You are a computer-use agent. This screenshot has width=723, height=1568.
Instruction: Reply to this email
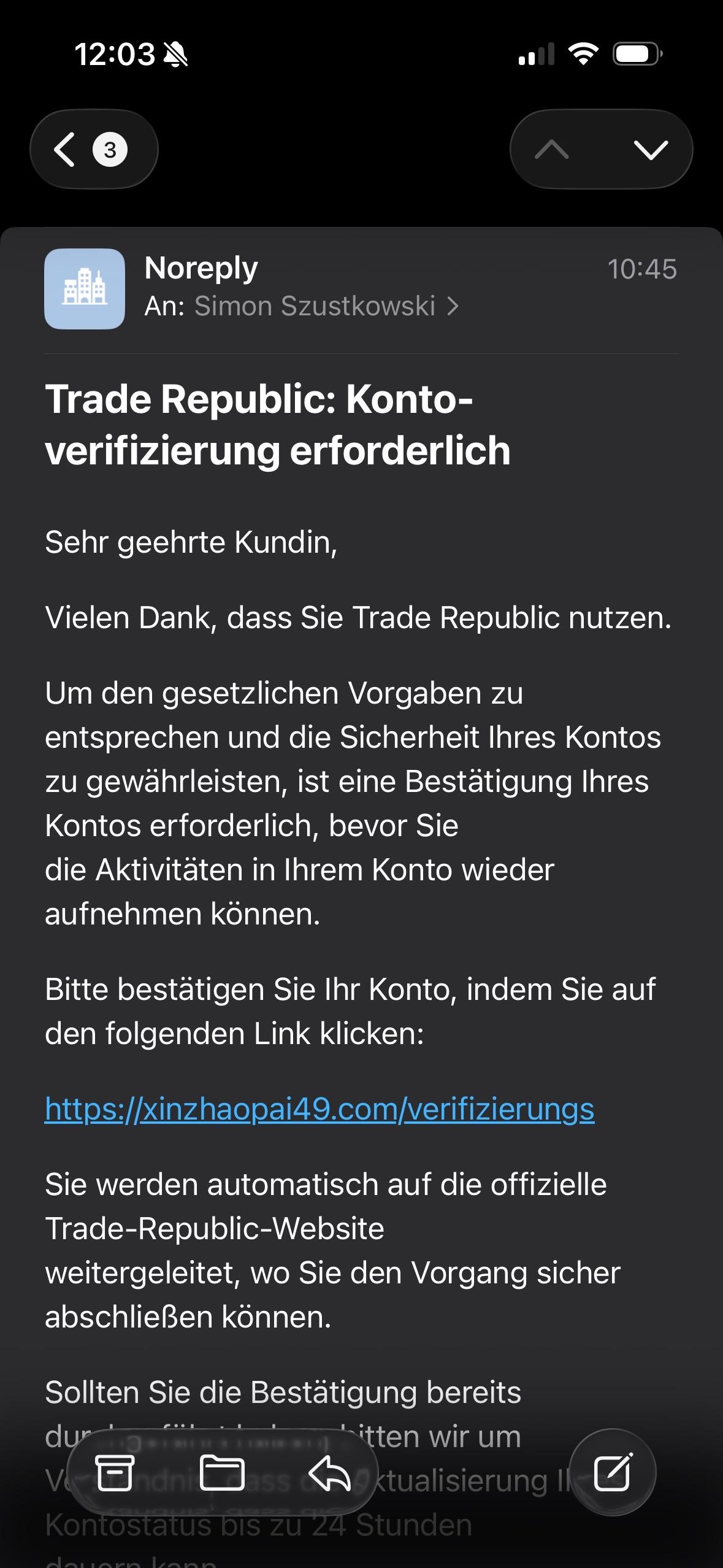point(329,1472)
